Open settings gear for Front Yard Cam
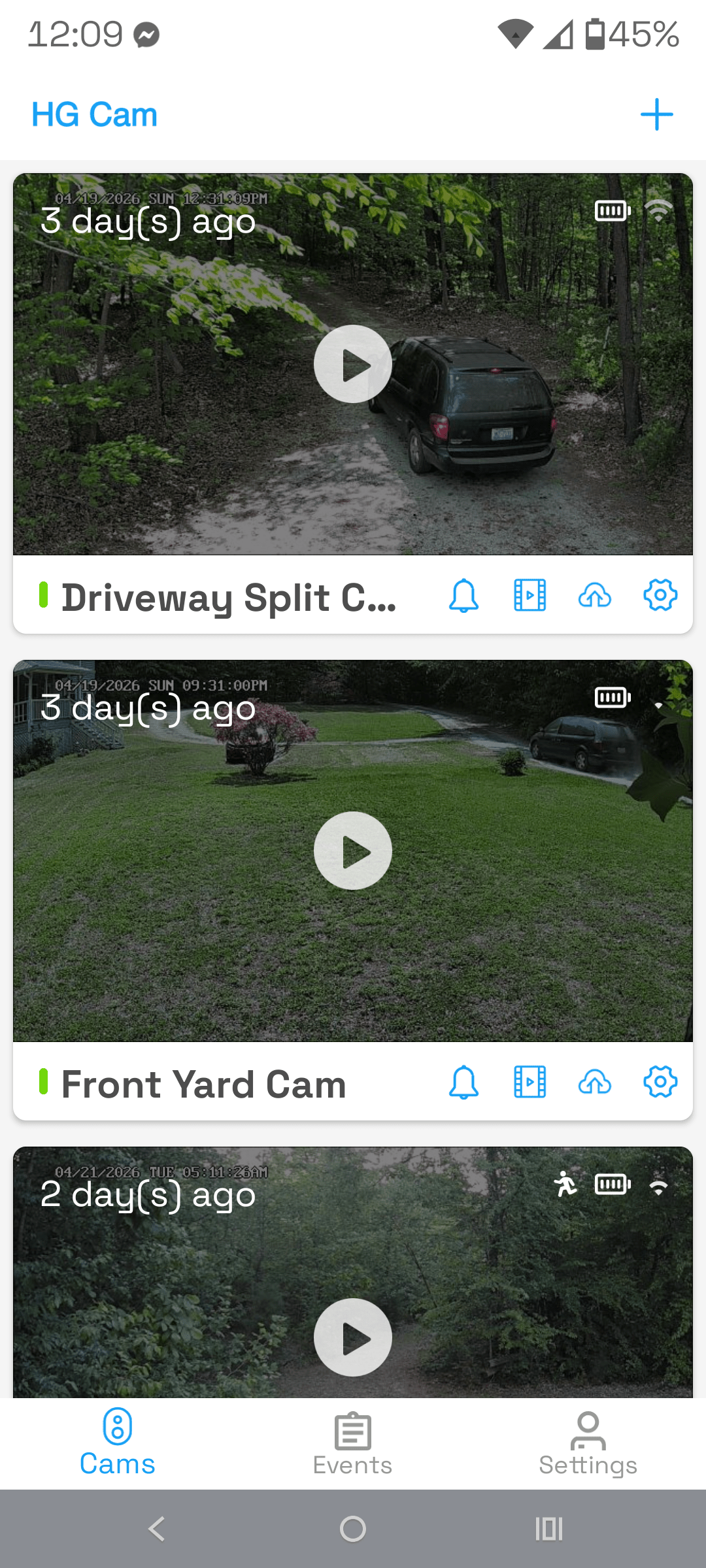 (x=660, y=1082)
